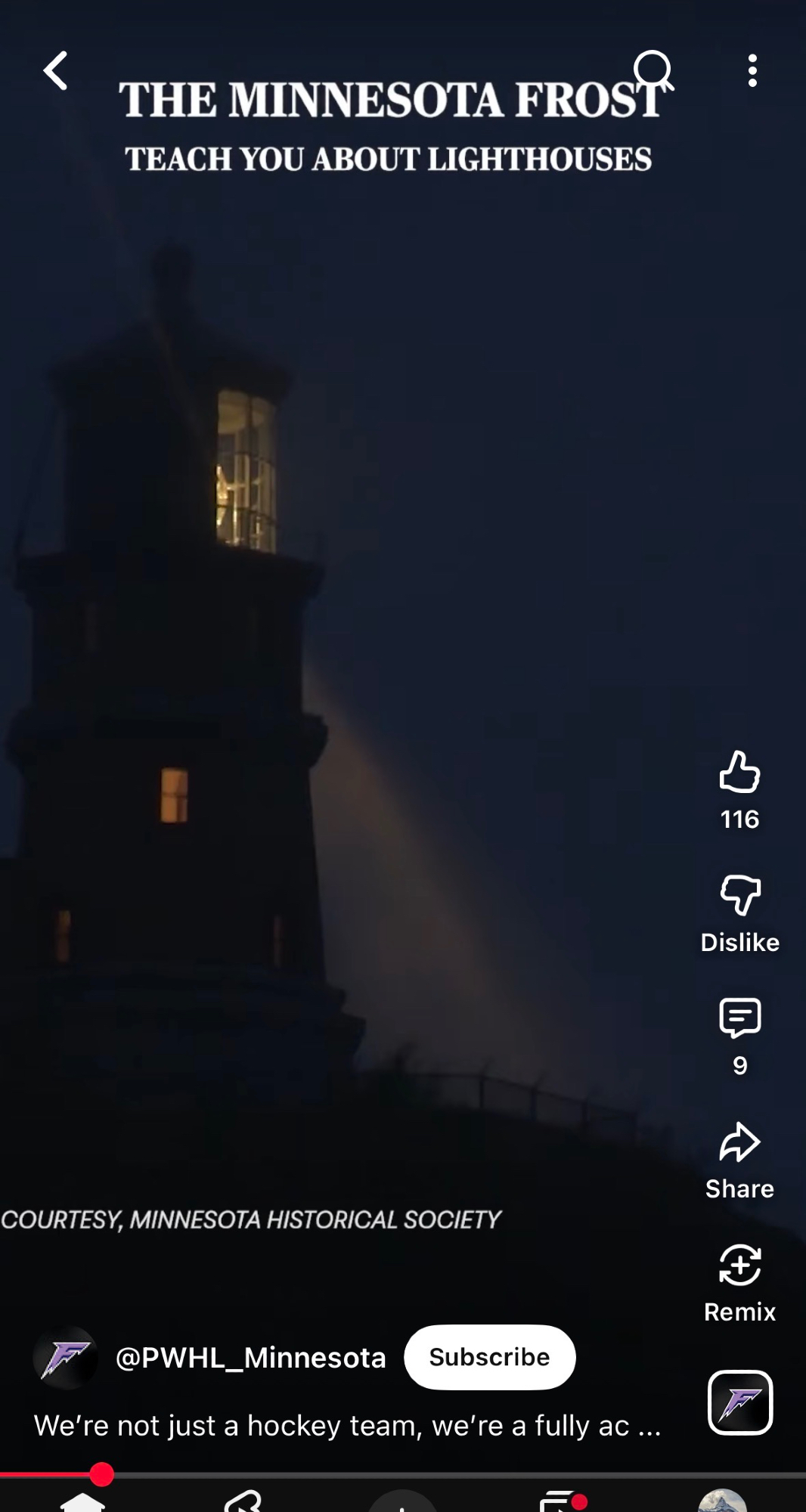Switch to the Home tab
This screenshot has height=1512, width=806.
click(82, 1501)
